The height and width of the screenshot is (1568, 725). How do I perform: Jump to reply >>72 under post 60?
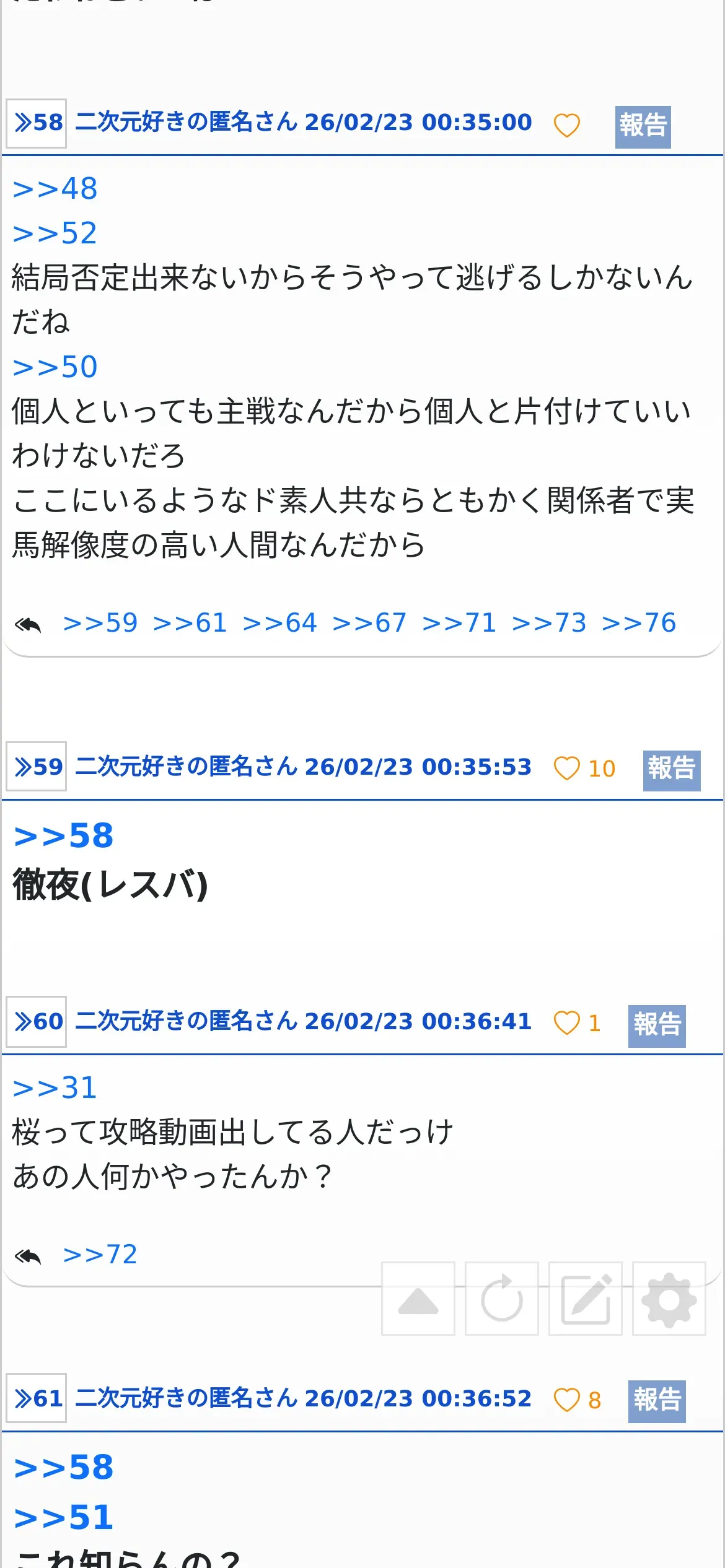(x=100, y=1255)
